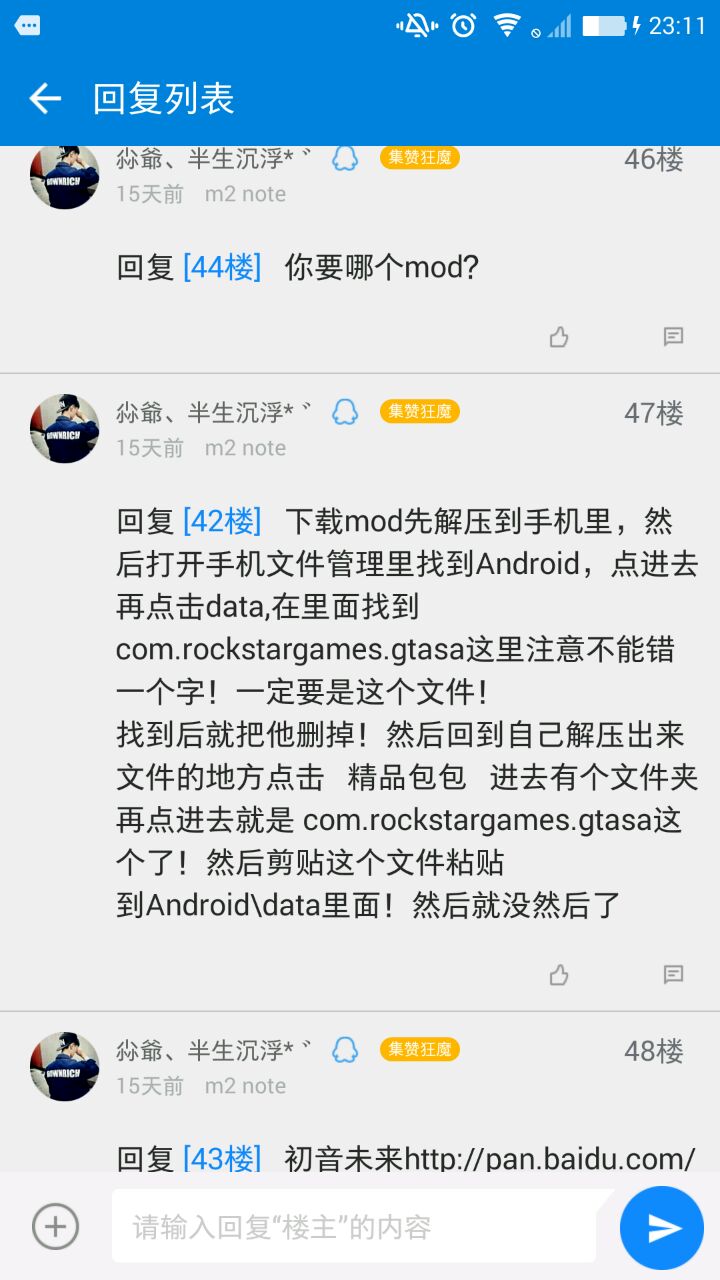
Task: Open the [44楼] reply link
Action: (x=221, y=267)
